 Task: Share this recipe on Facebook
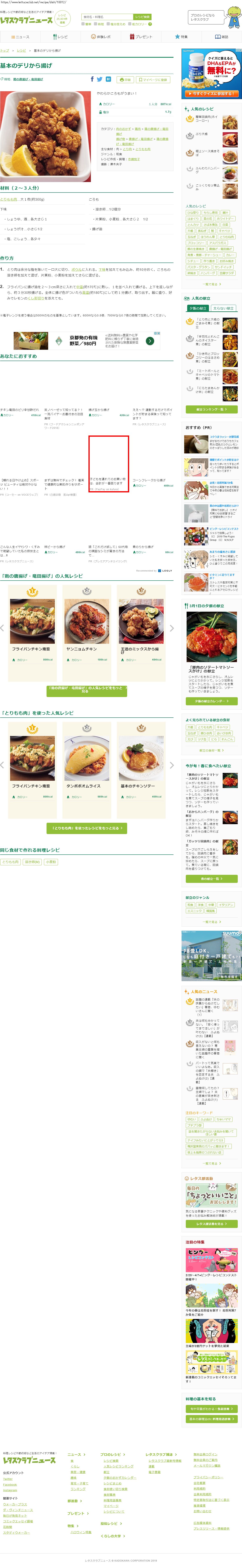coord(92,79)
